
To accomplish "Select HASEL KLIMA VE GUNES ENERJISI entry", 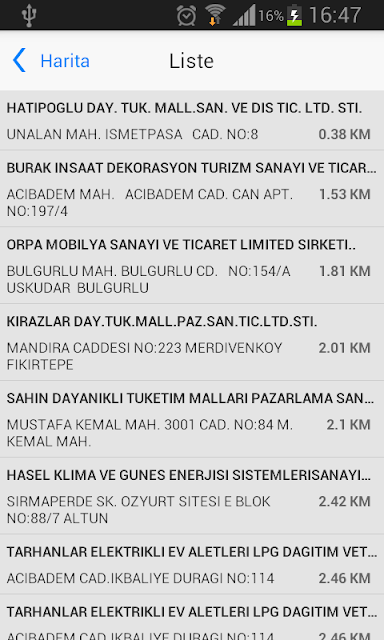I will click(x=192, y=496).
